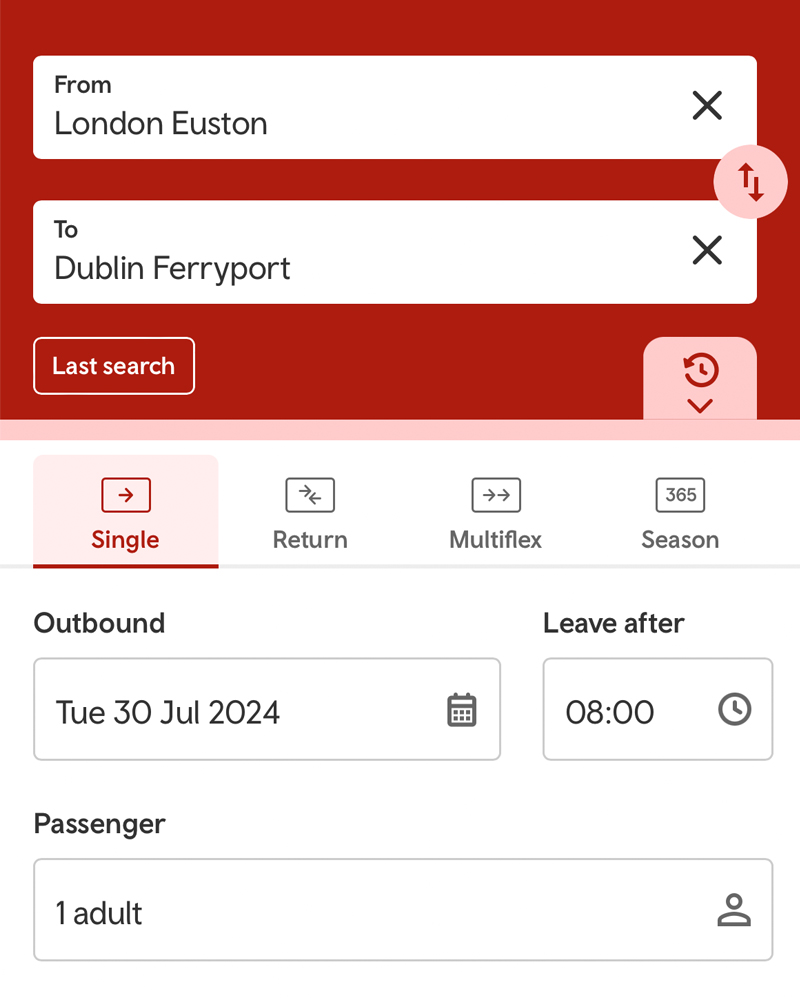This screenshot has width=800, height=1000.
Task: Switch to the Multiflex tab
Action: 495,513
